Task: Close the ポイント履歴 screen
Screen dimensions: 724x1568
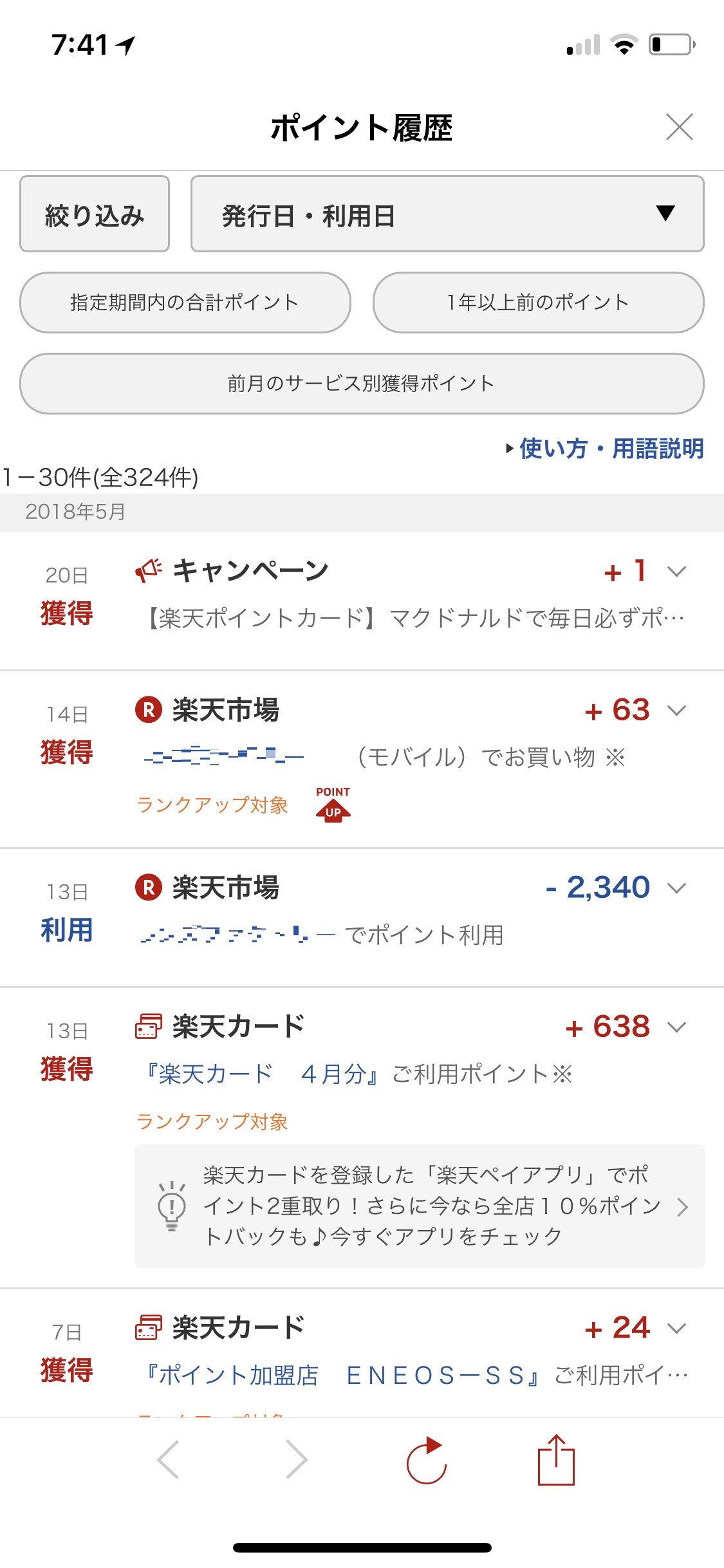Action: point(679,127)
